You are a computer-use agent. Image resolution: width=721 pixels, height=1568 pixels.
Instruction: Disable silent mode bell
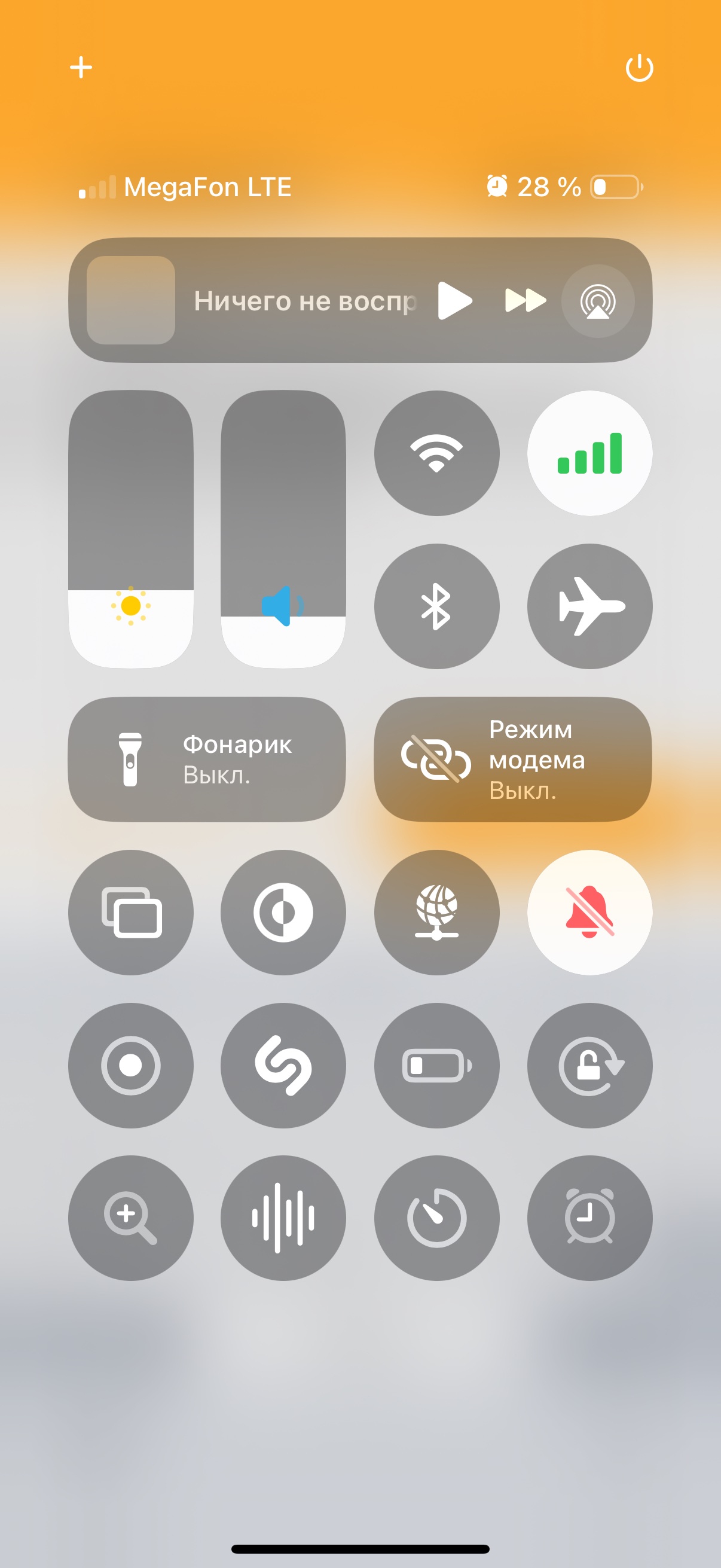tap(589, 913)
